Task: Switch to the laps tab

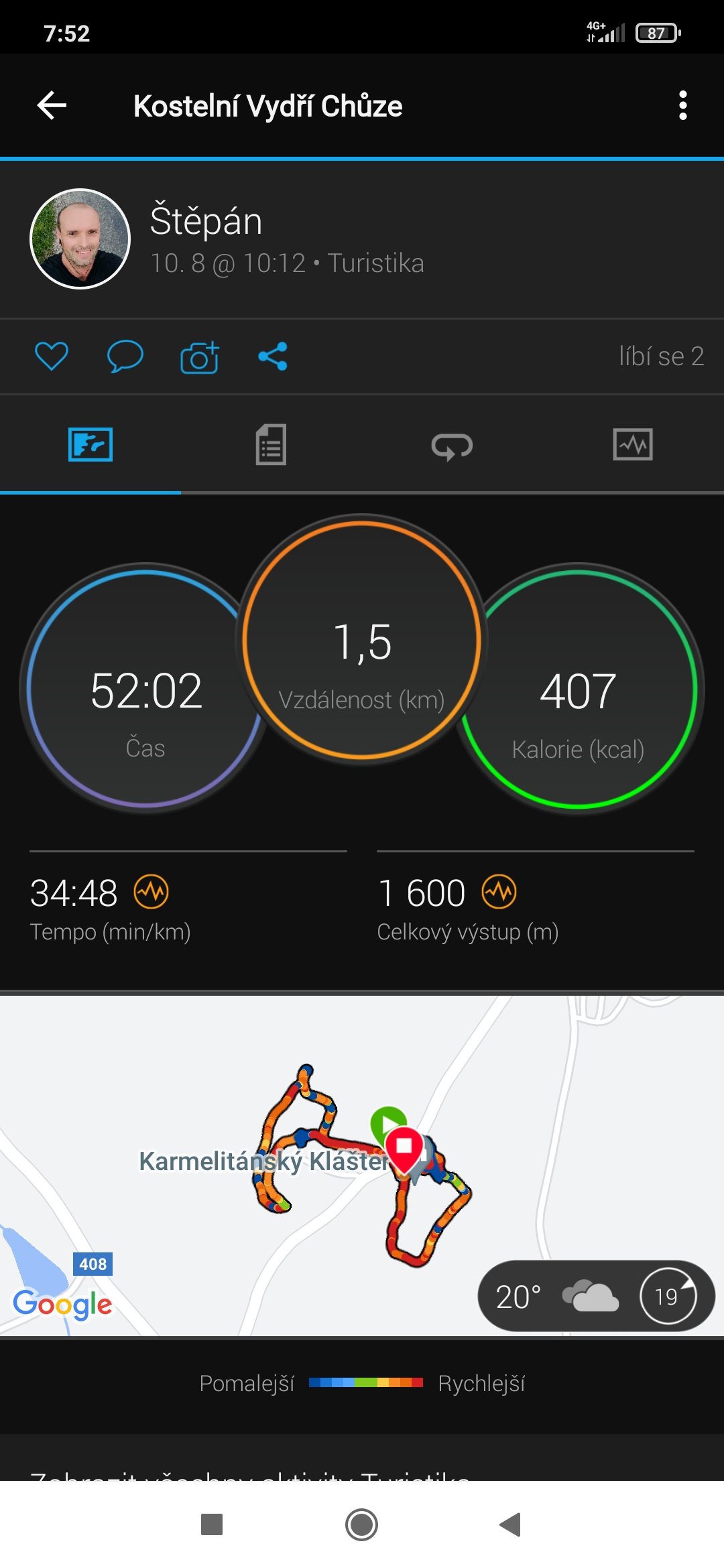Action: tap(452, 446)
